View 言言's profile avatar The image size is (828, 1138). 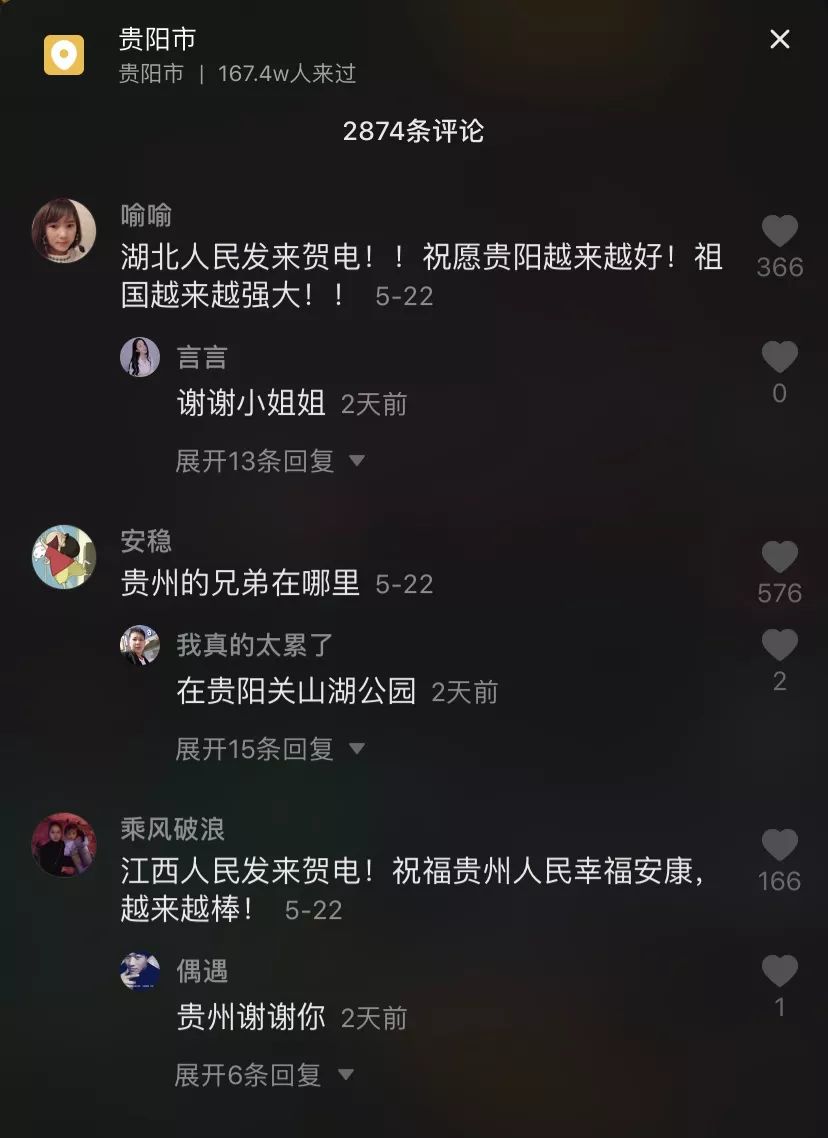pos(140,357)
